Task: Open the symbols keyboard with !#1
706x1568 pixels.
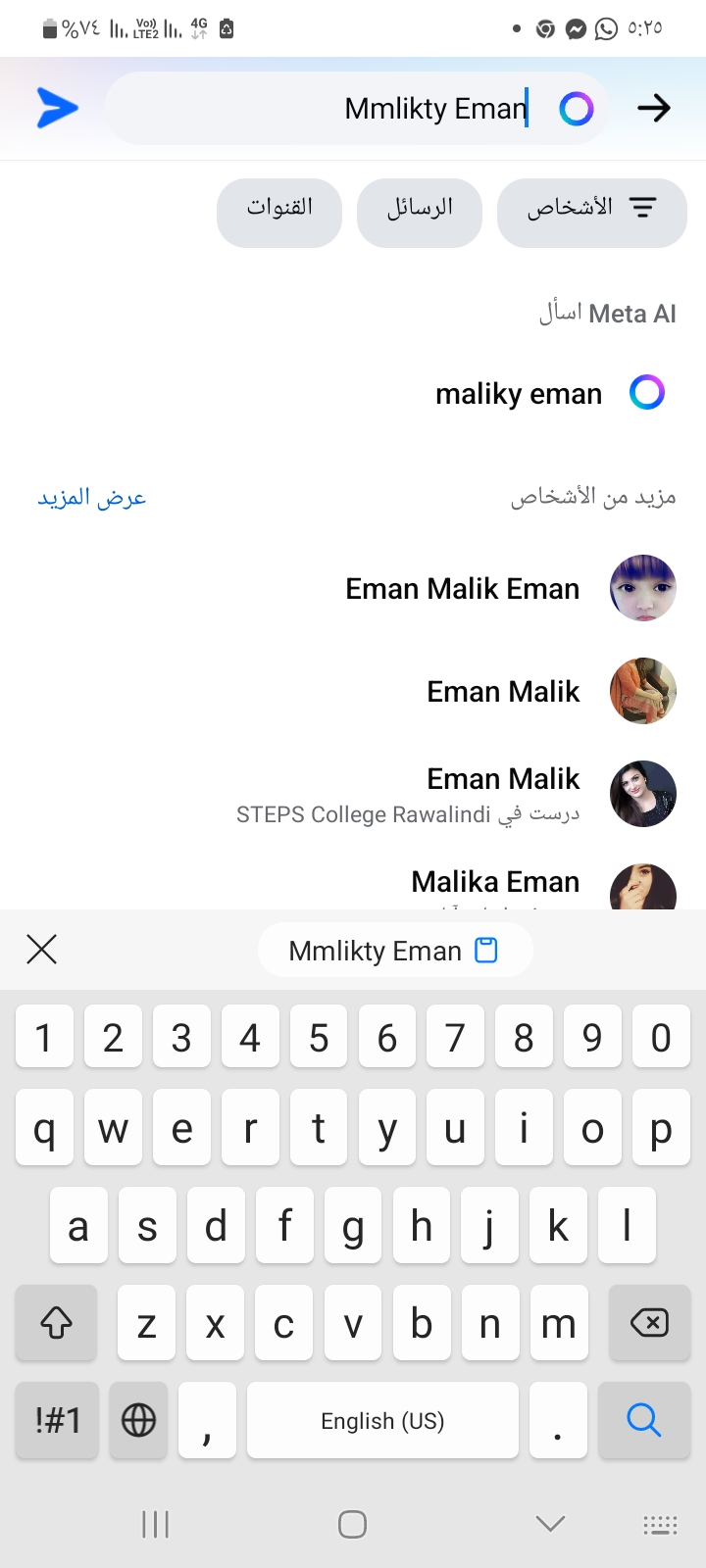Action: (x=57, y=1419)
